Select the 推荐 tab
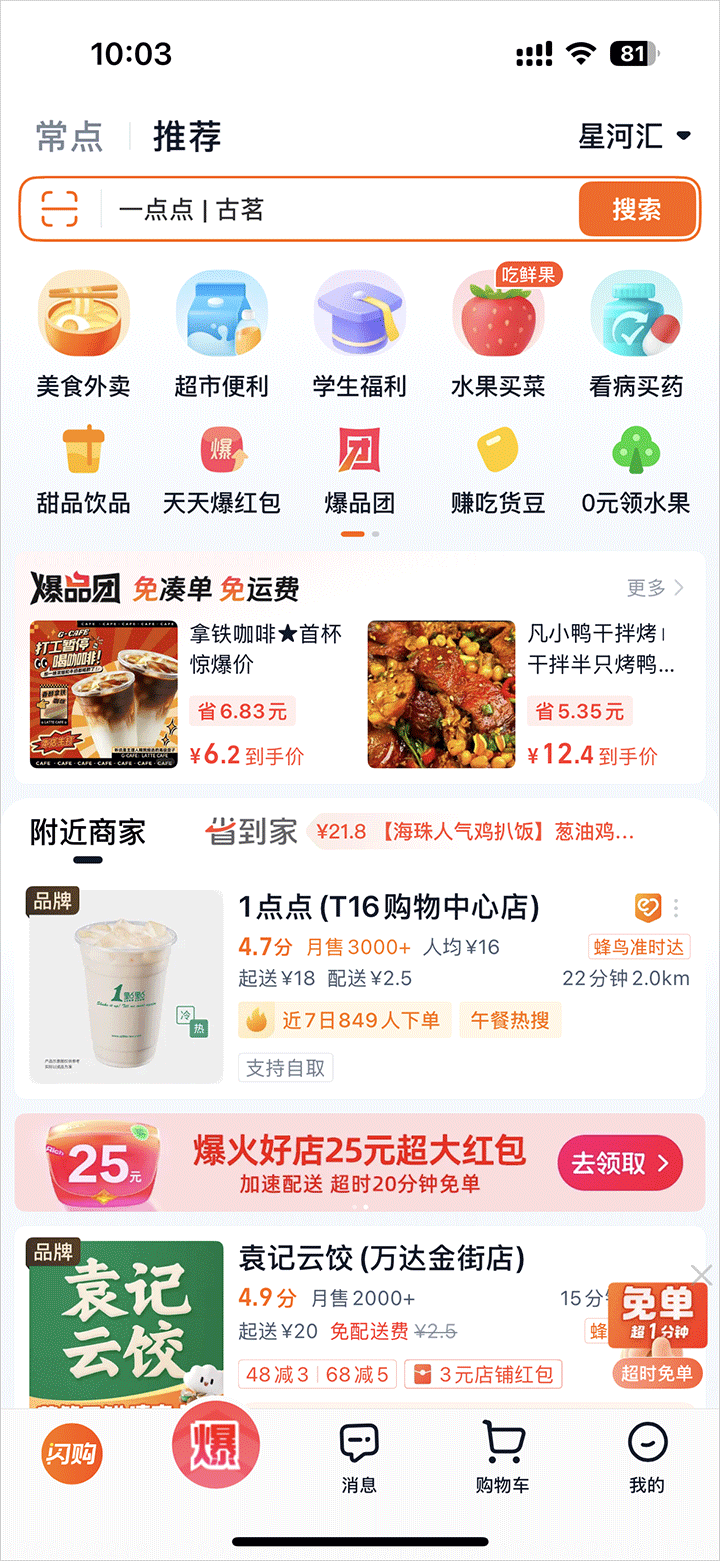Viewport: 720px width, 1561px height. [187, 138]
